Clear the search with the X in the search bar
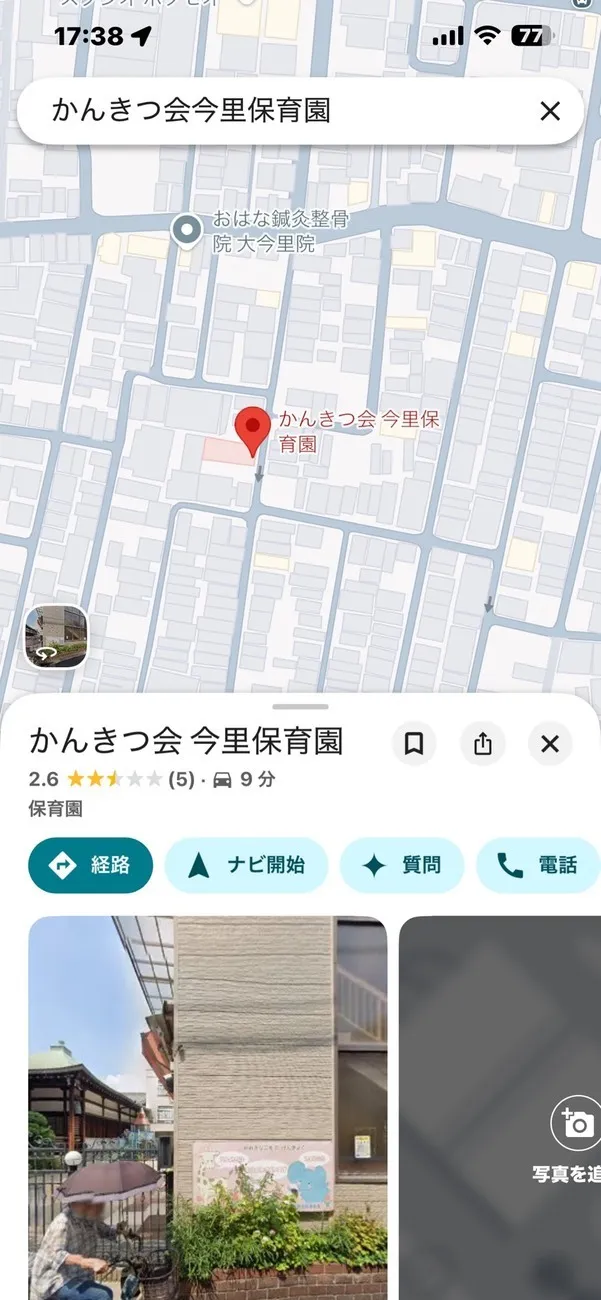The width and height of the screenshot is (601, 1300). (x=550, y=111)
